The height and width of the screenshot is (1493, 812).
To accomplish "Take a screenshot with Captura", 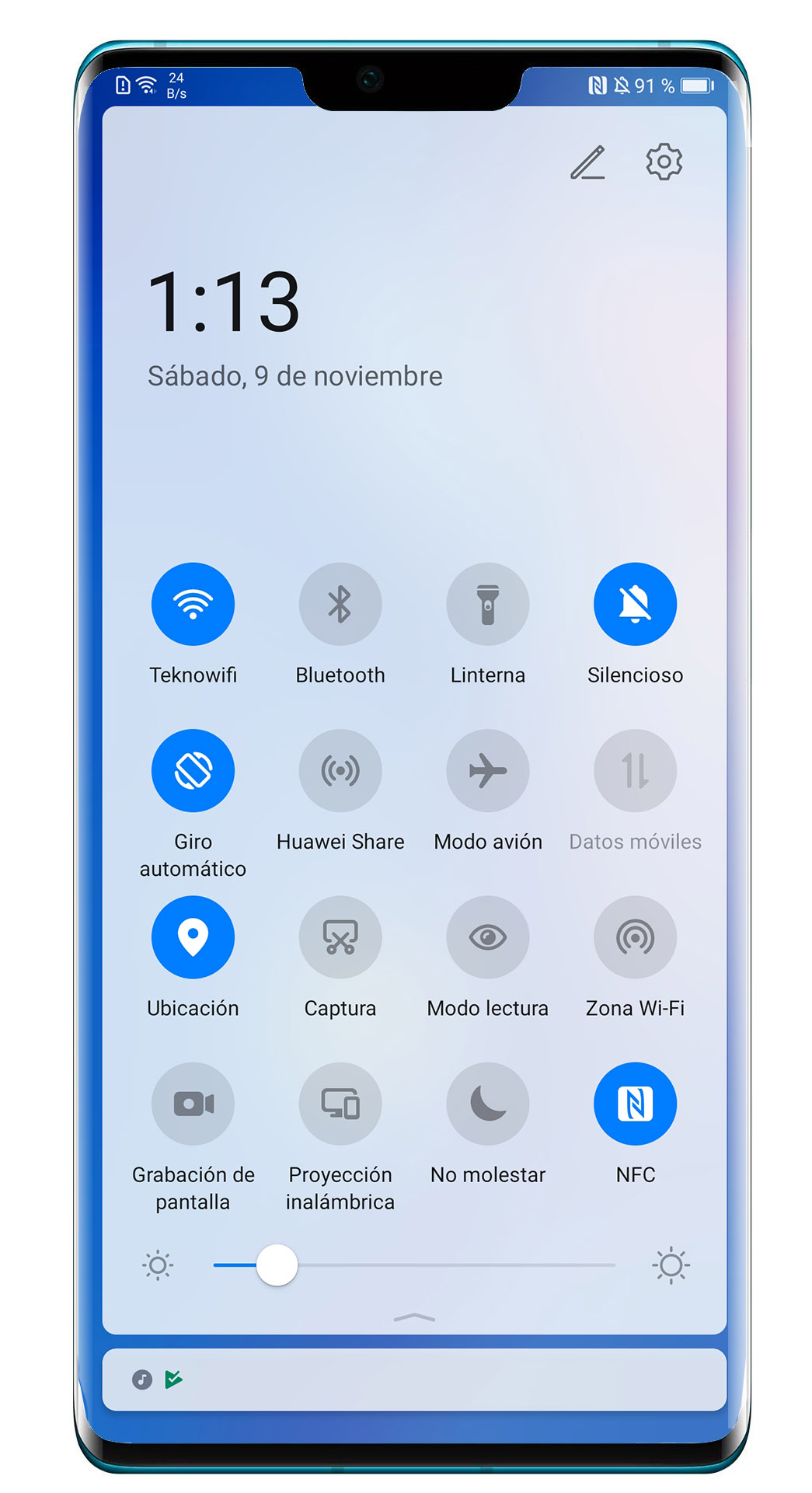I will (x=340, y=937).
